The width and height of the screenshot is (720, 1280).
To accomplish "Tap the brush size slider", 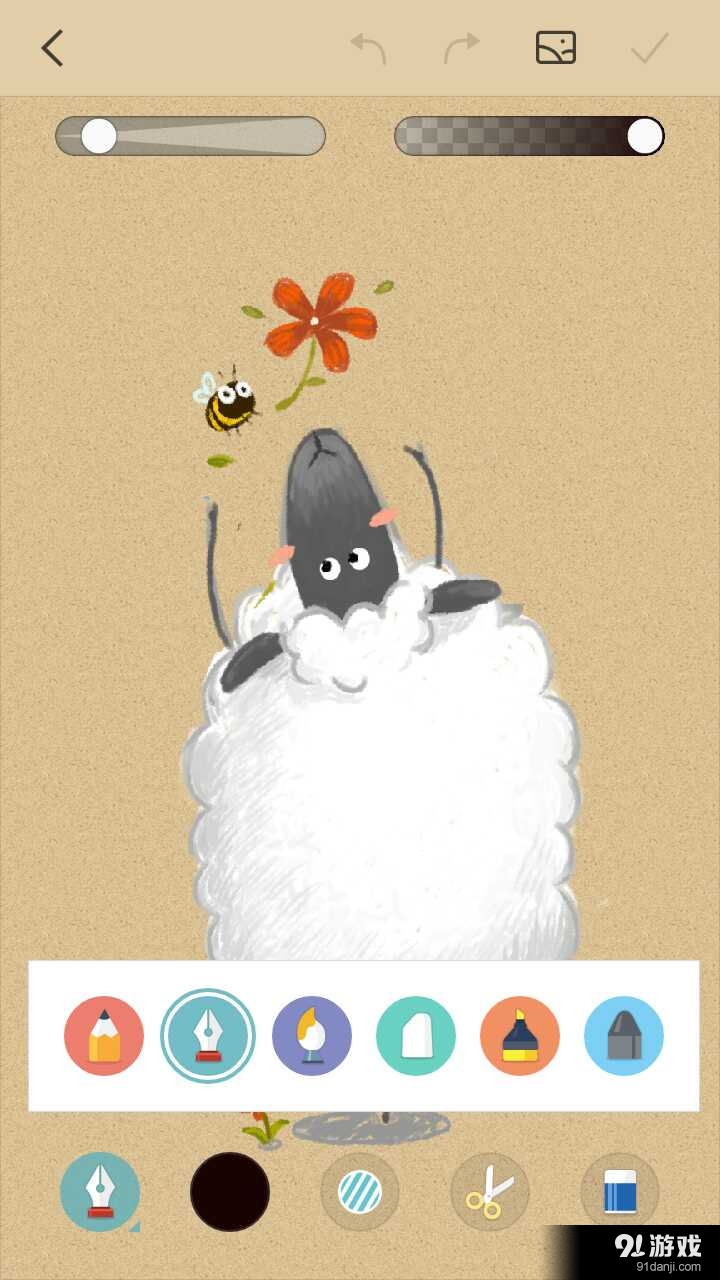I will 190,136.
